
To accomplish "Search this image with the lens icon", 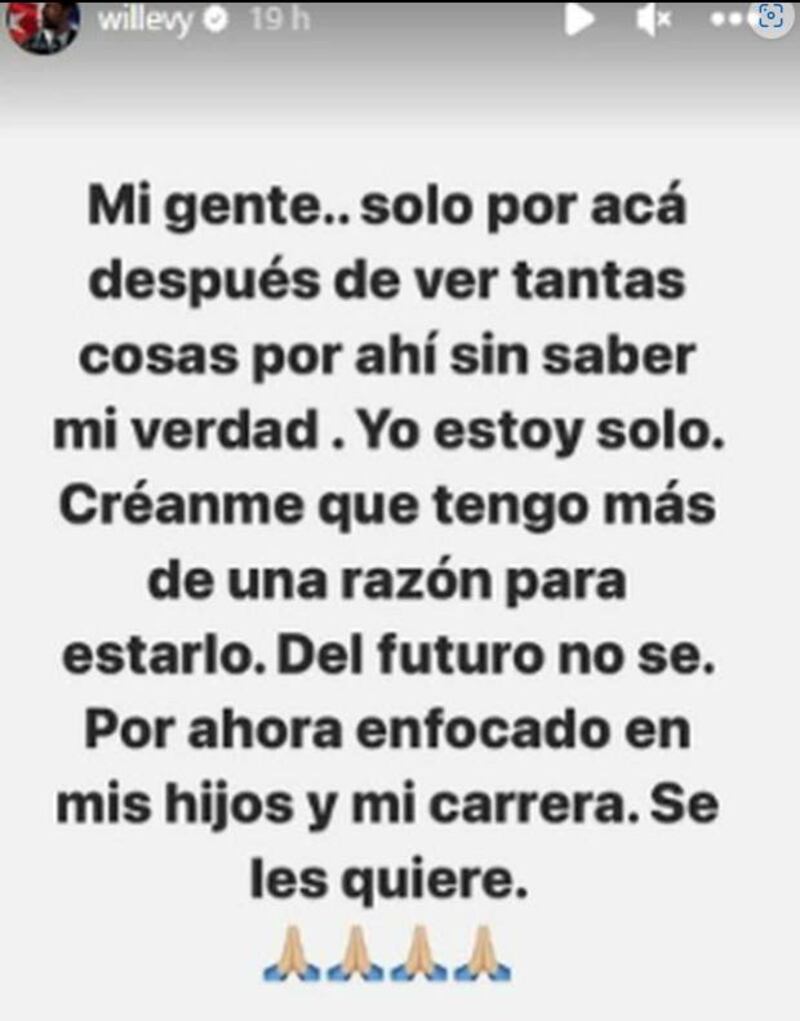I will coord(772,17).
